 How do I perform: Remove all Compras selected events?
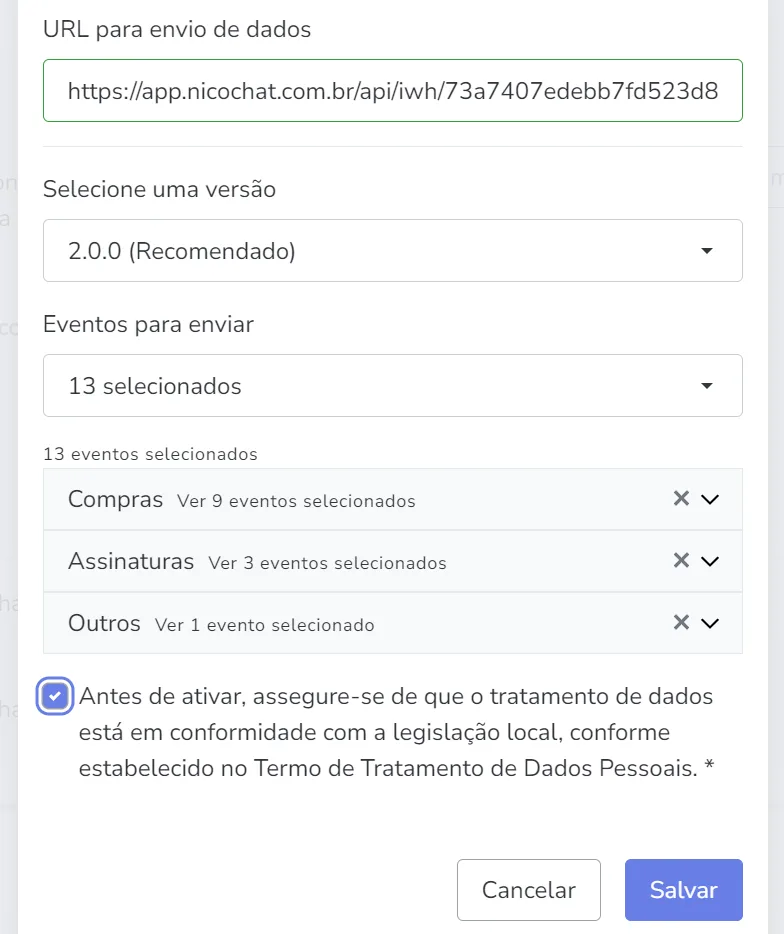pyautogui.click(x=681, y=499)
